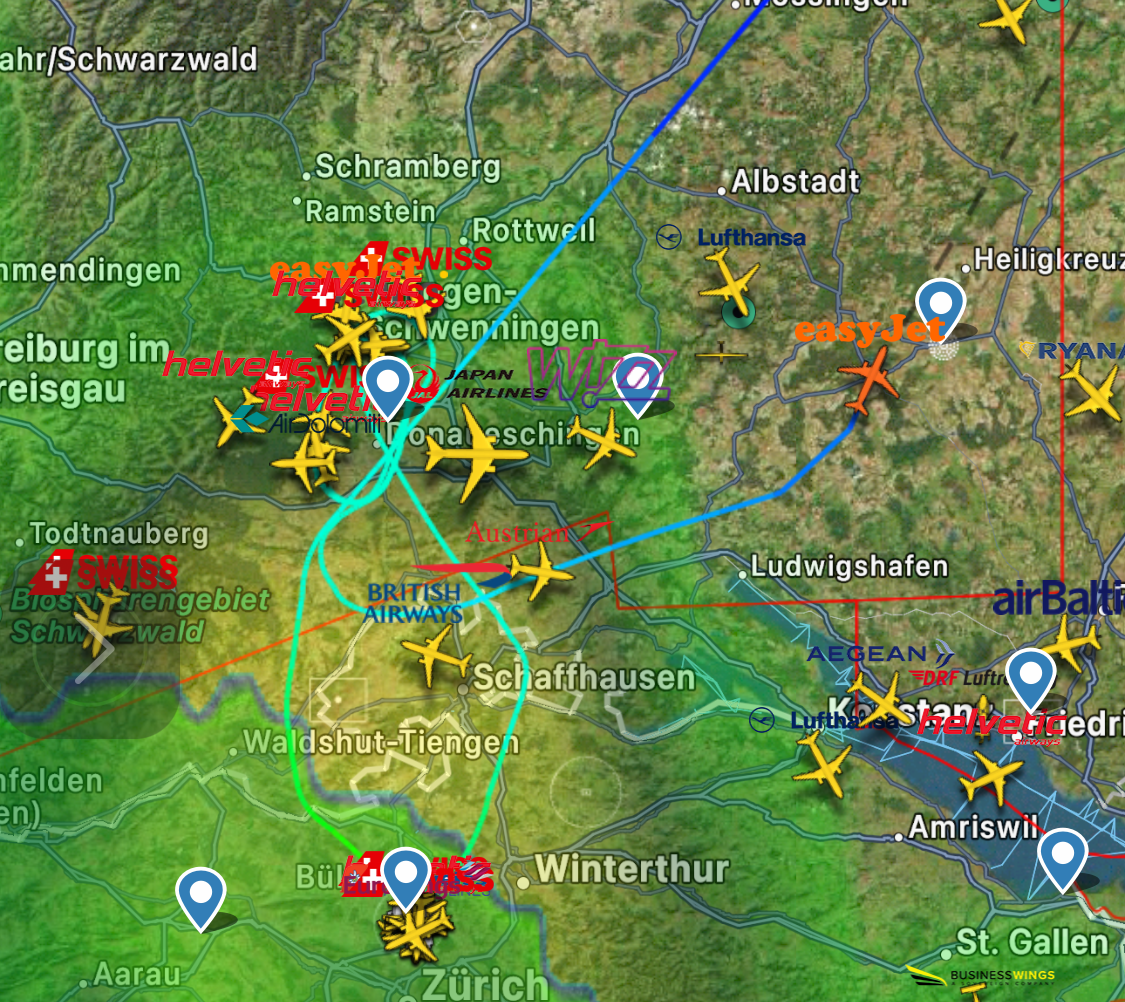
Task: Open the airport pin at Zürich
Action: pos(405,874)
